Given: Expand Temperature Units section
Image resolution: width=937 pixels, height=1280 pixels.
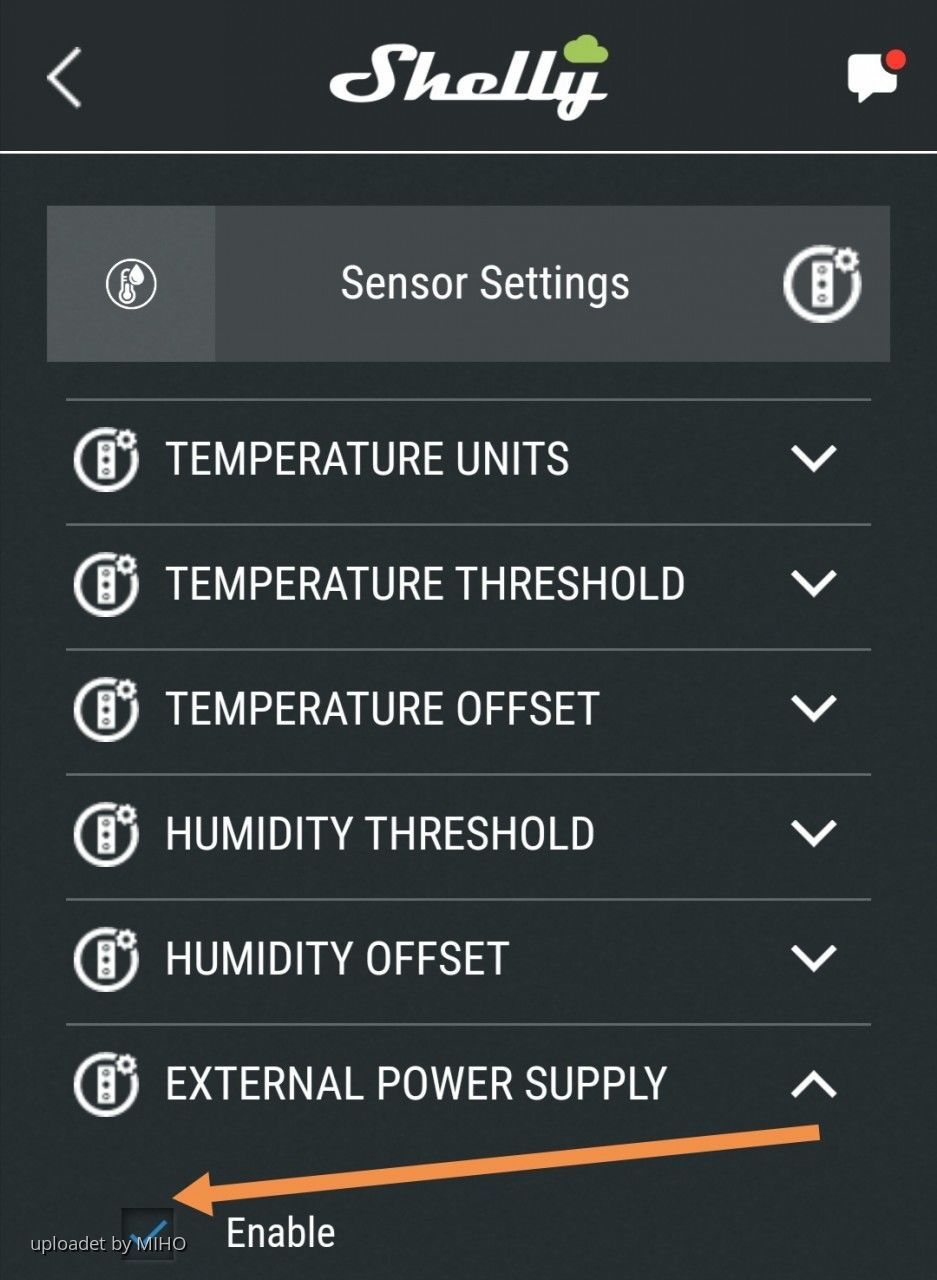Looking at the screenshot, I should point(813,459).
